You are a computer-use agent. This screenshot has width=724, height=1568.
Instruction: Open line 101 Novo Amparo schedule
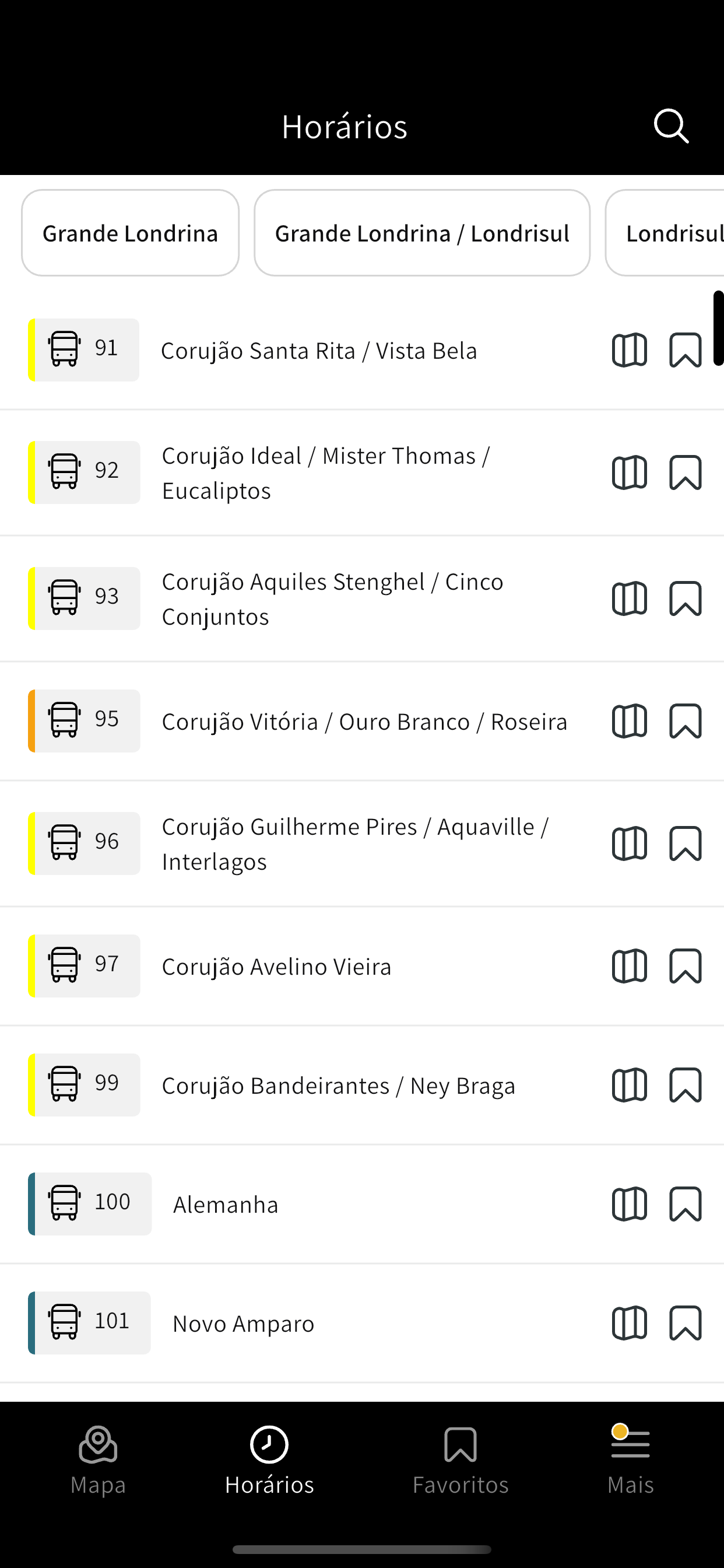(243, 1324)
